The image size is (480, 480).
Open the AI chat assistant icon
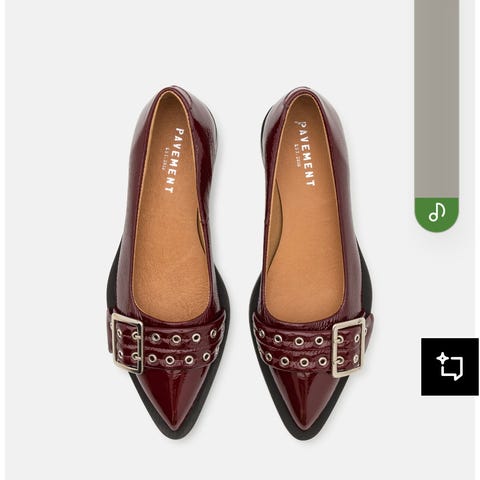(450, 367)
